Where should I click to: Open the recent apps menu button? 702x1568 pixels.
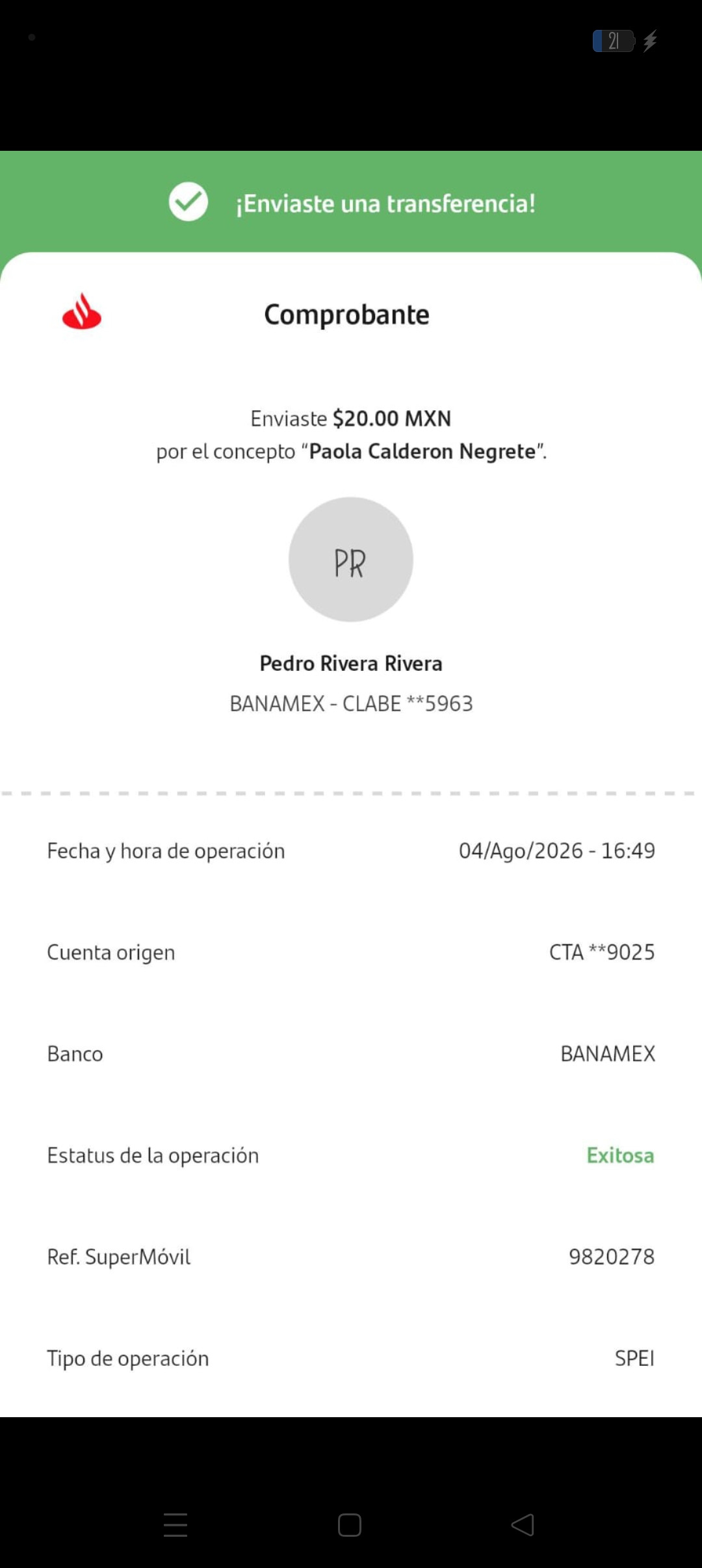tap(175, 1524)
